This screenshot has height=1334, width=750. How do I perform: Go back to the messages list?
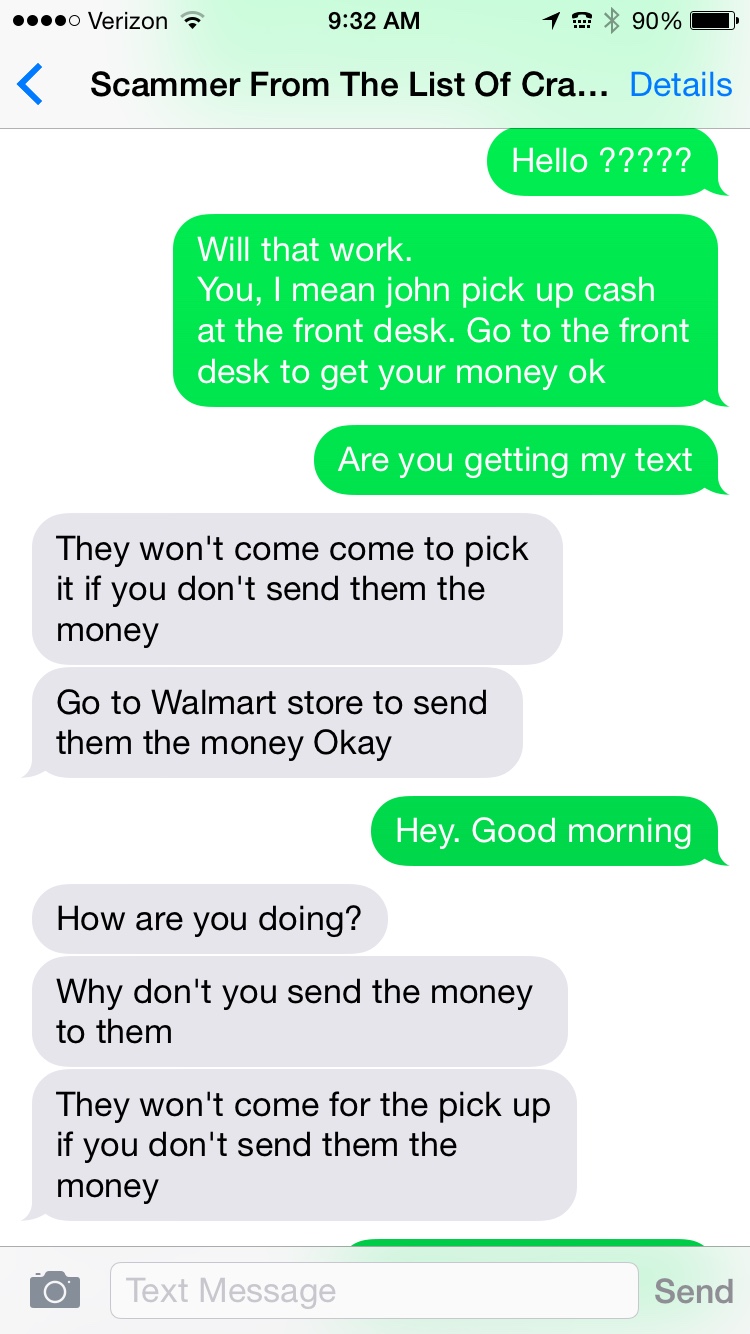[30, 84]
